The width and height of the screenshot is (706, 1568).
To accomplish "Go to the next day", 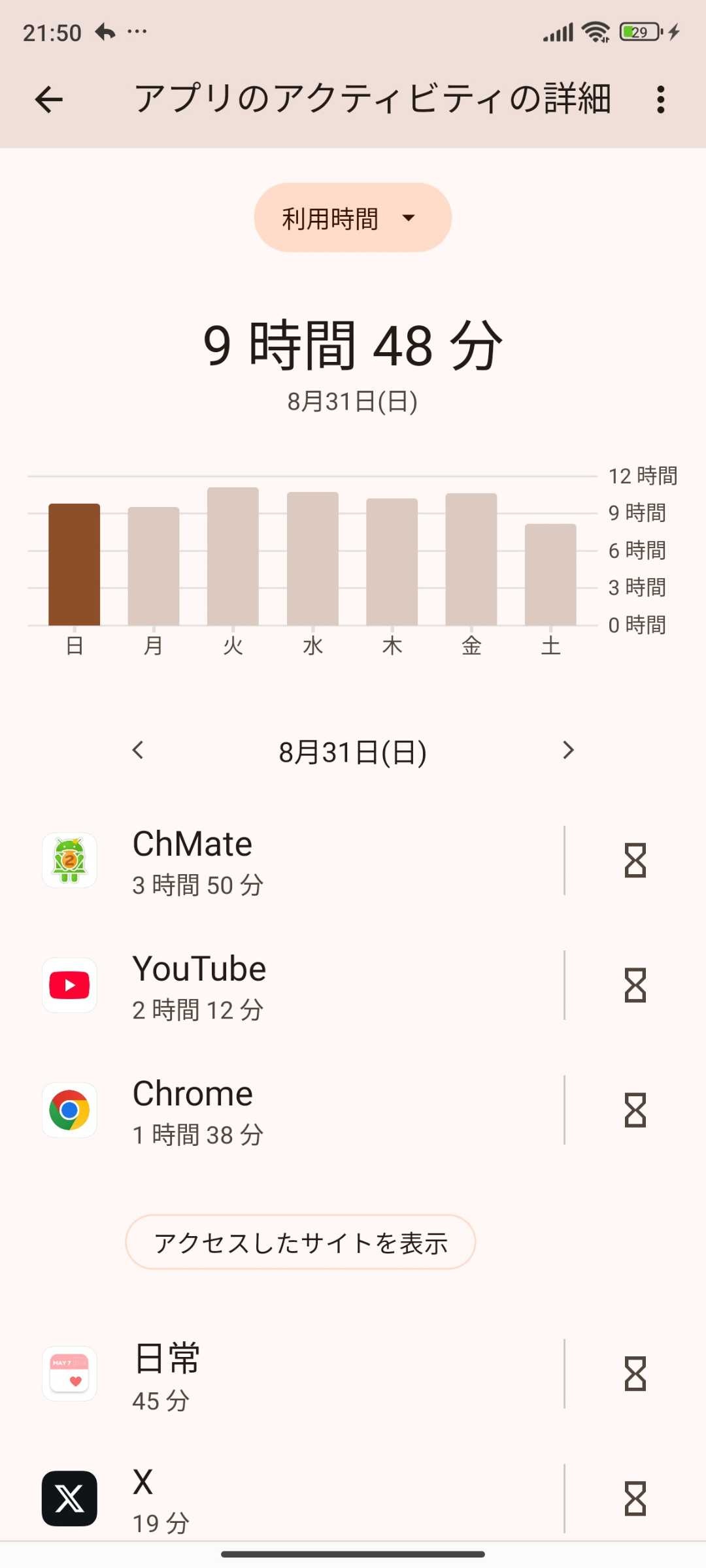I will [568, 750].
